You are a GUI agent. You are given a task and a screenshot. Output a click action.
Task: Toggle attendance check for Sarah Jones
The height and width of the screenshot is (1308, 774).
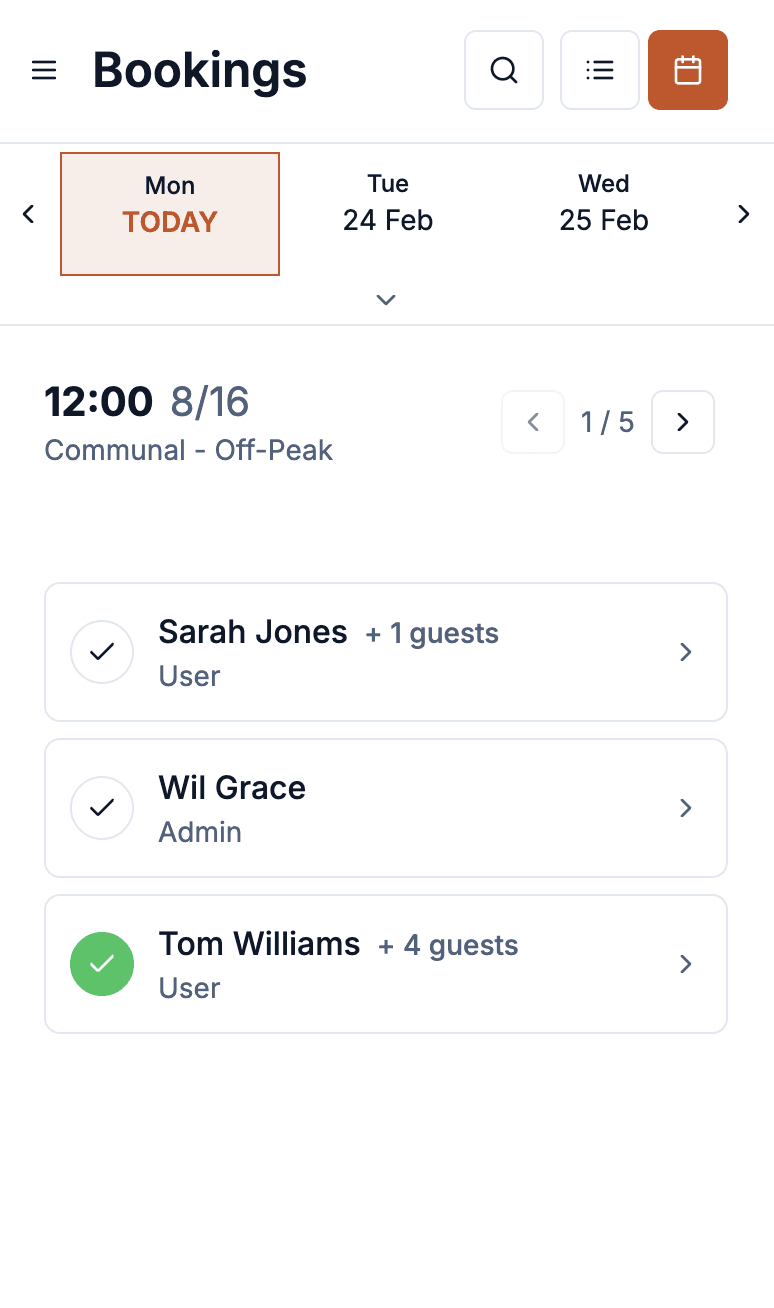[x=102, y=652]
